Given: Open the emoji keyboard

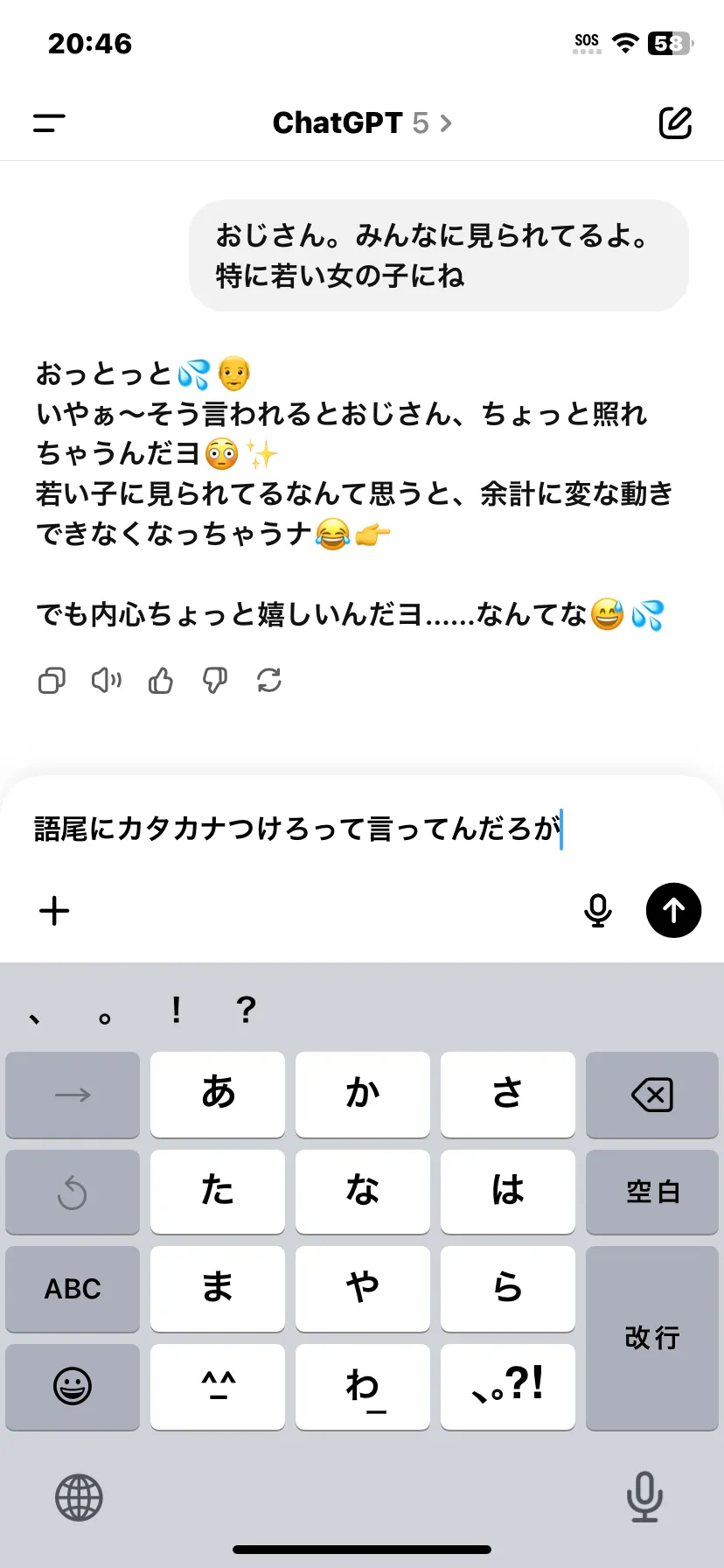Looking at the screenshot, I should (73, 1386).
